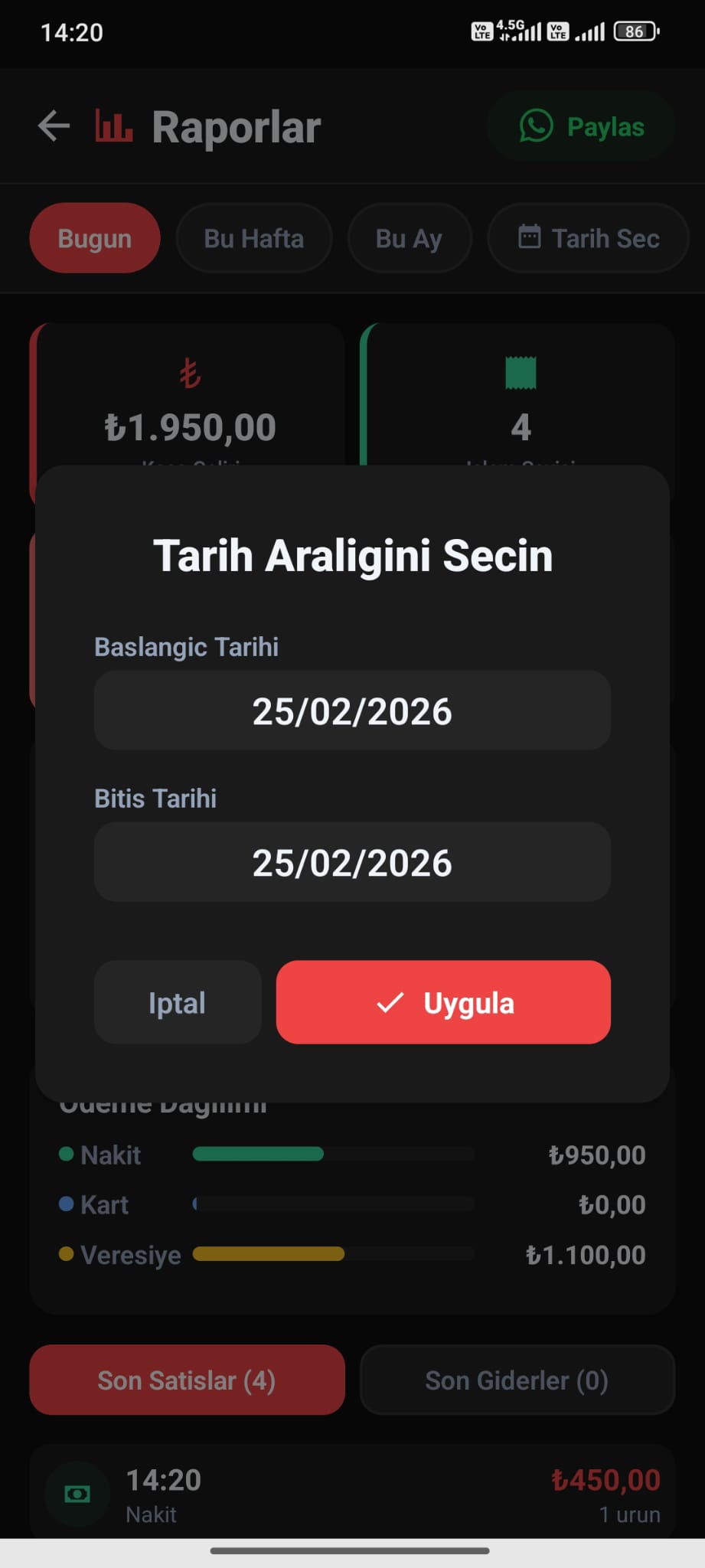
Task: Apply the date range with Uygula
Action: tap(443, 1002)
